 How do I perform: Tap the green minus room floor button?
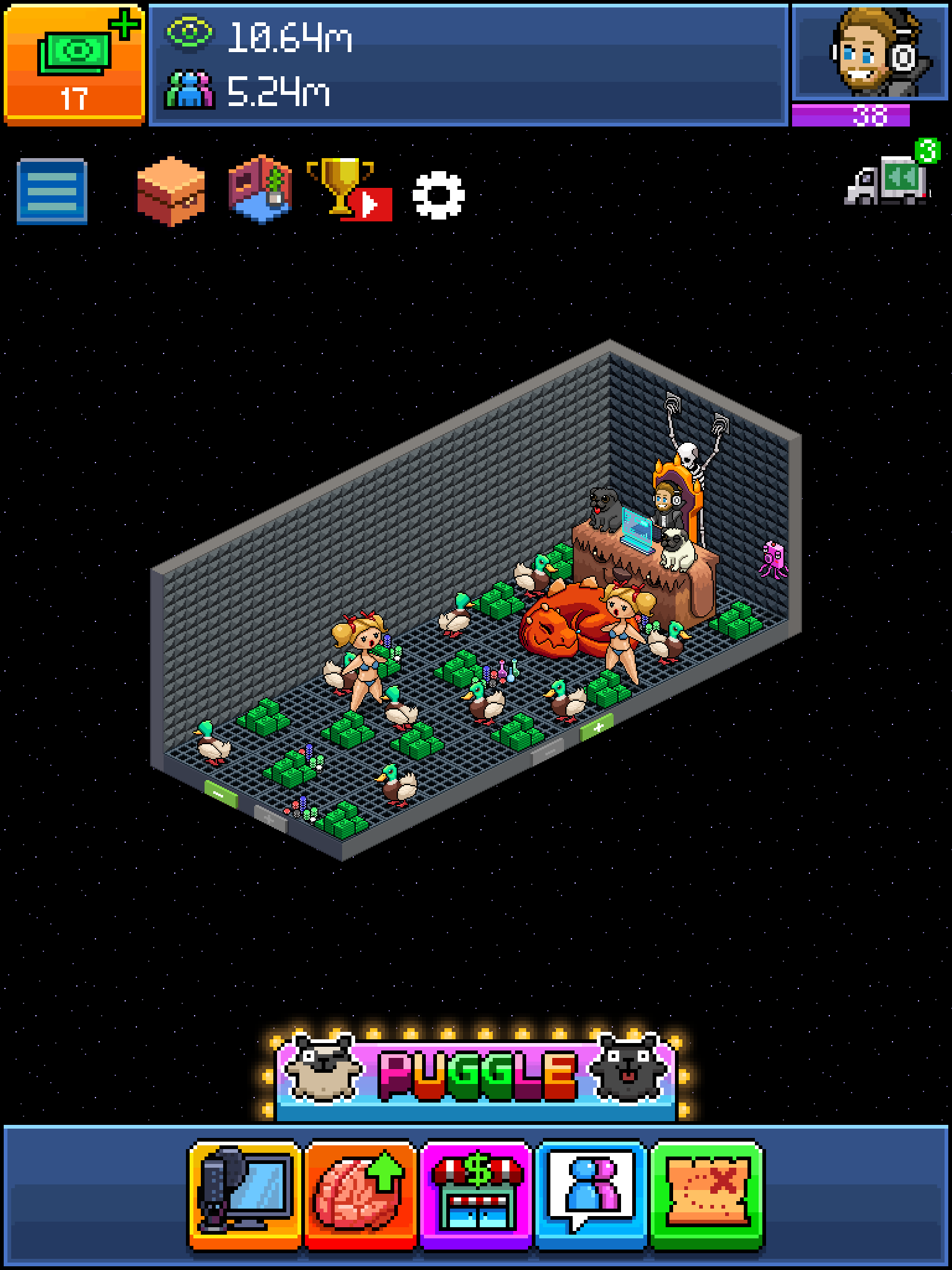220,794
